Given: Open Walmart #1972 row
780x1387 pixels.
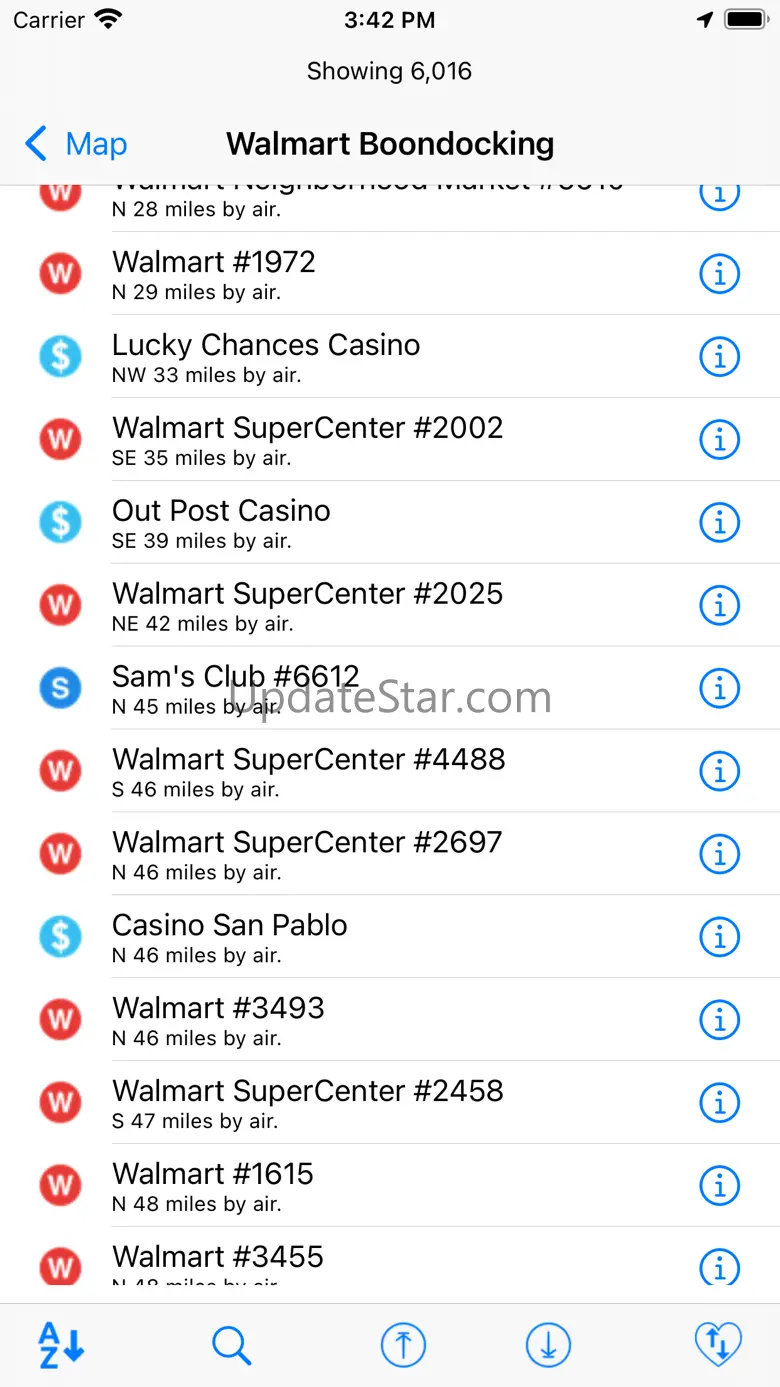Looking at the screenshot, I should point(390,273).
